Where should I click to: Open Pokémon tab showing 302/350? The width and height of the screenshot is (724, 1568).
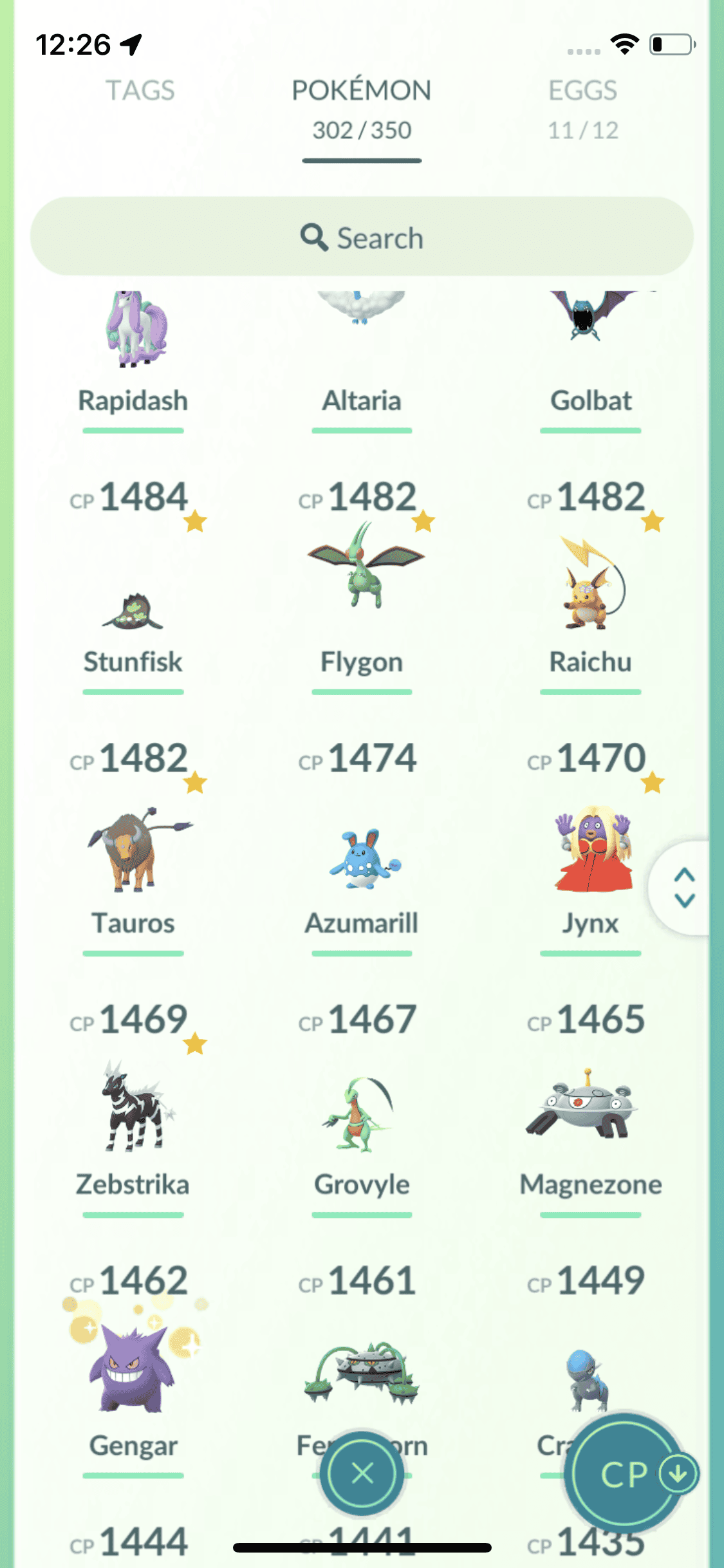tap(362, 108)
